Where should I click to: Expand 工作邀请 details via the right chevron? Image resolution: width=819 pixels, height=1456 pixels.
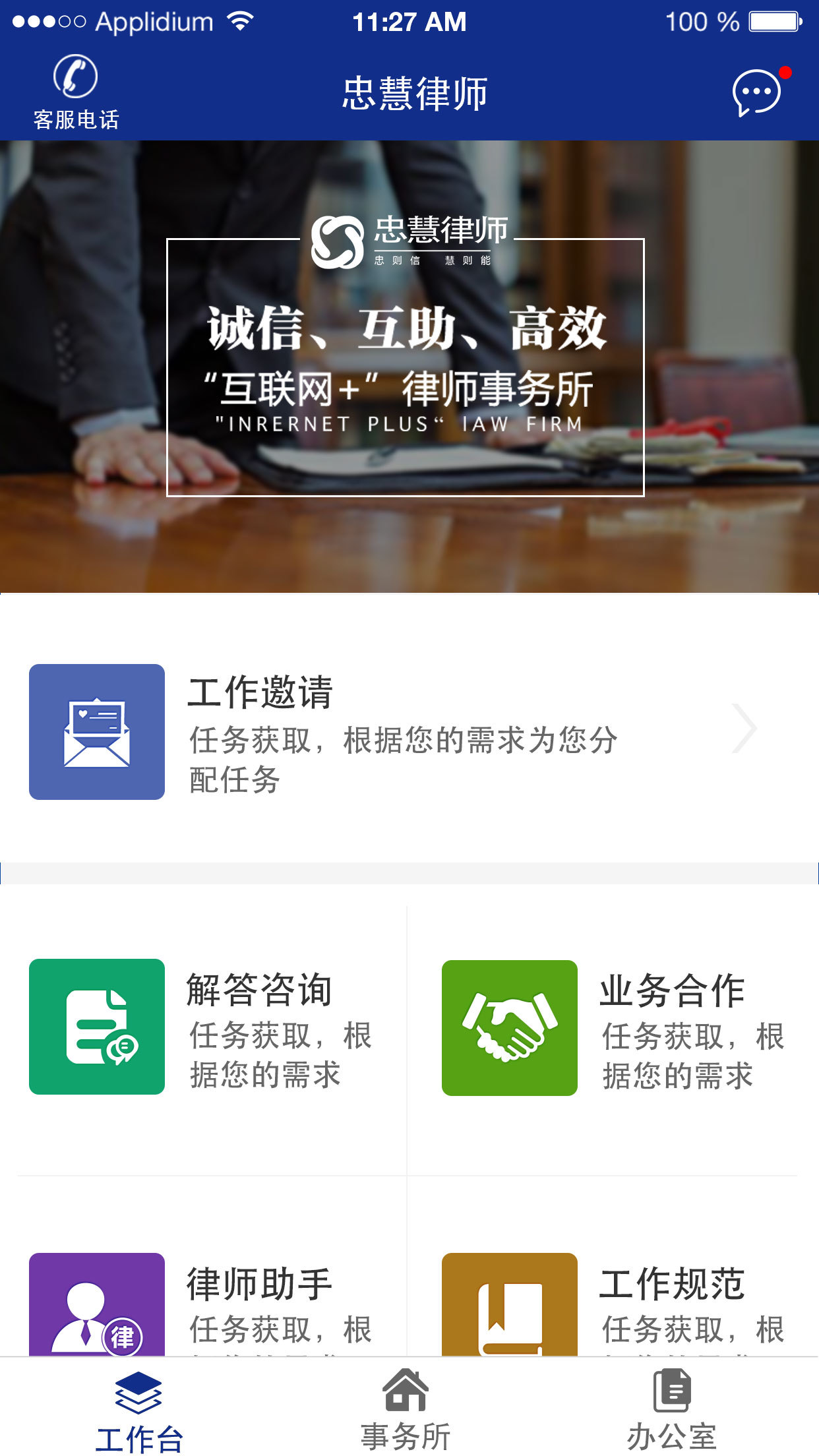(746, 727)
